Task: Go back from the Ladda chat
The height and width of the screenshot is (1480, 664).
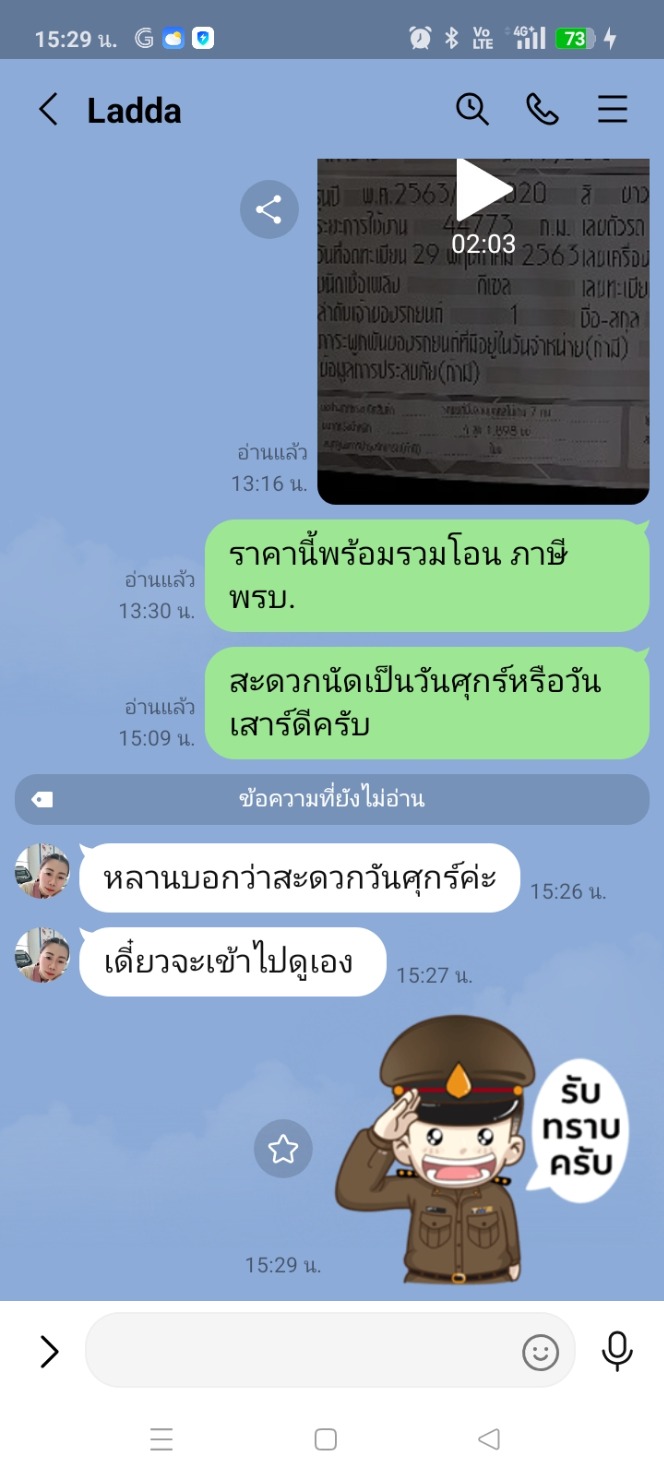Action: tap(48, 110)
